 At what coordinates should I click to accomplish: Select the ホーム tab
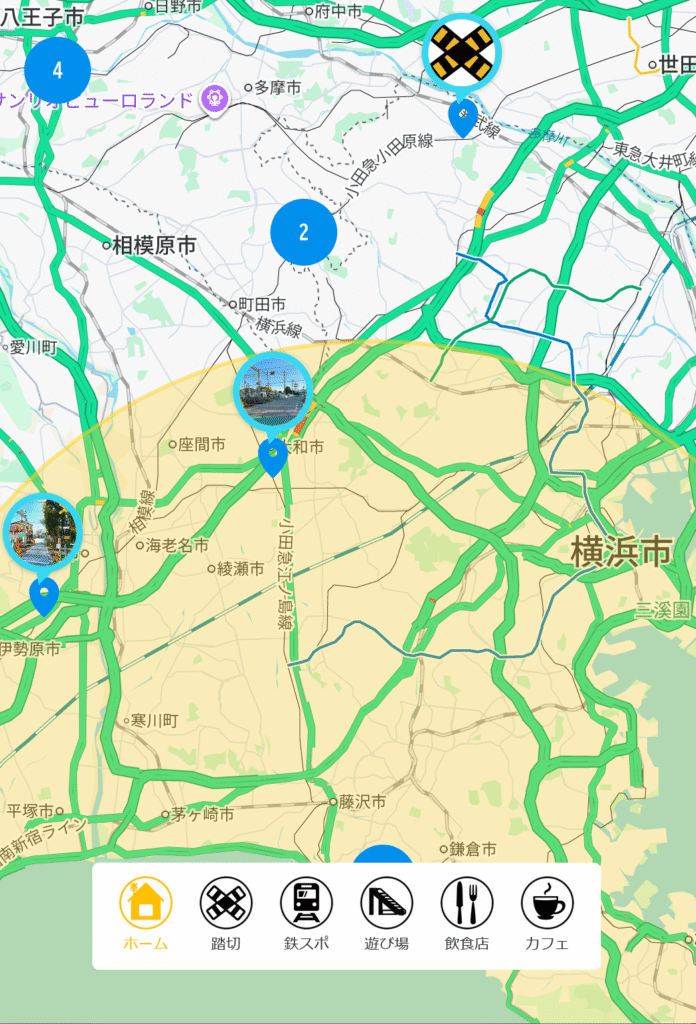[146, 914]
